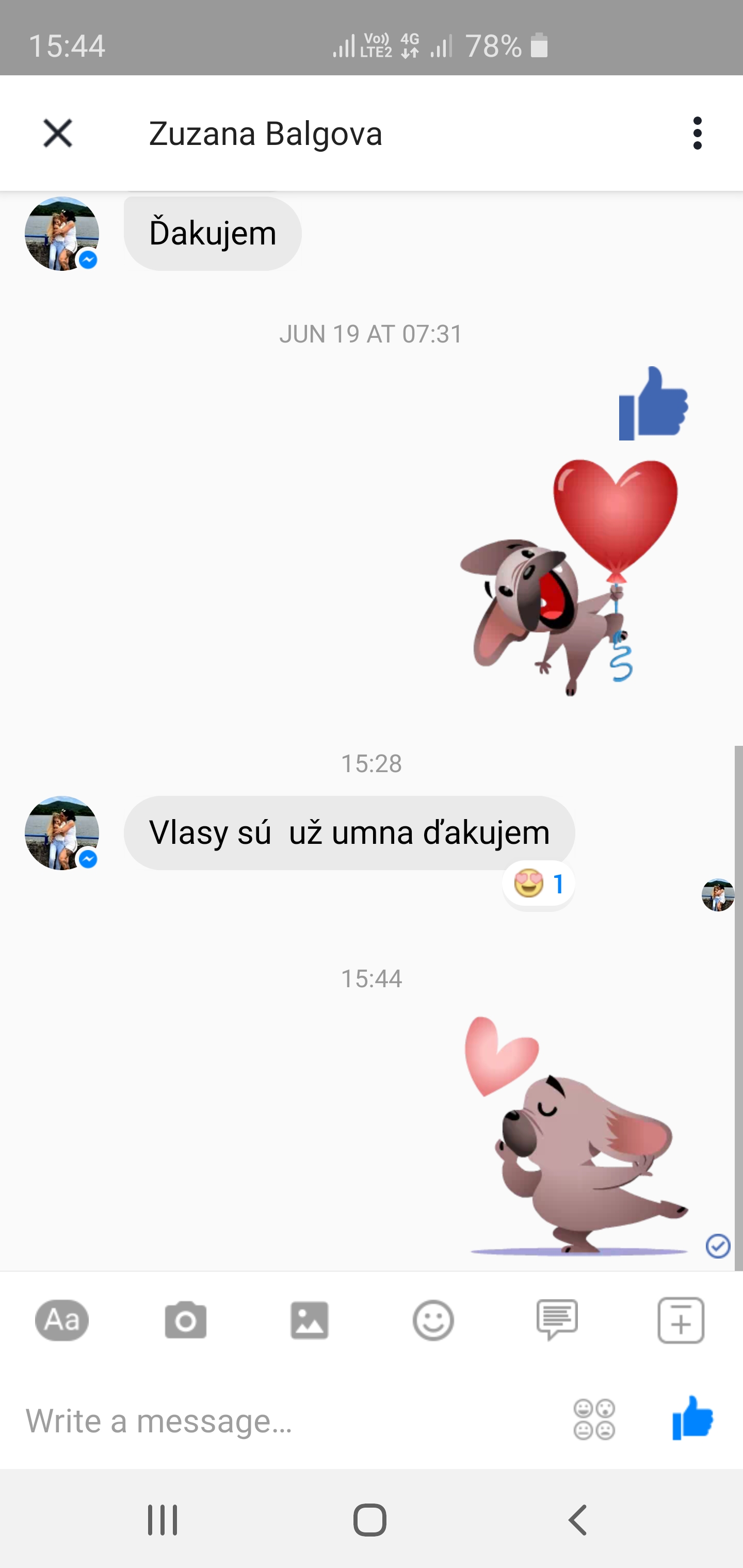View reactions on Vlasy sú už umna message
This screenshot has height=1568, width=743.
point(538,884)
